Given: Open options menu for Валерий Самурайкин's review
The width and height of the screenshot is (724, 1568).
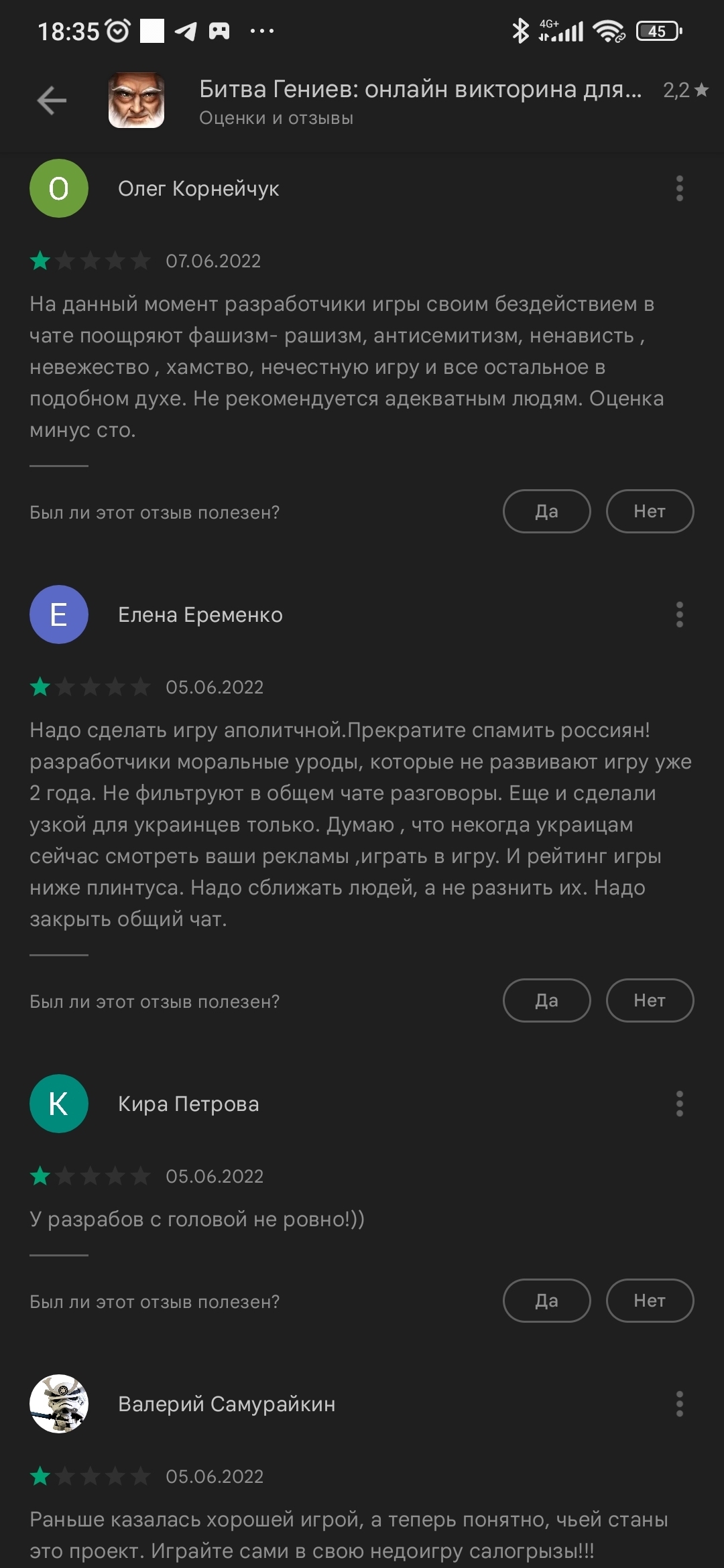Looking at the screenshot, I should (679, 1404).
